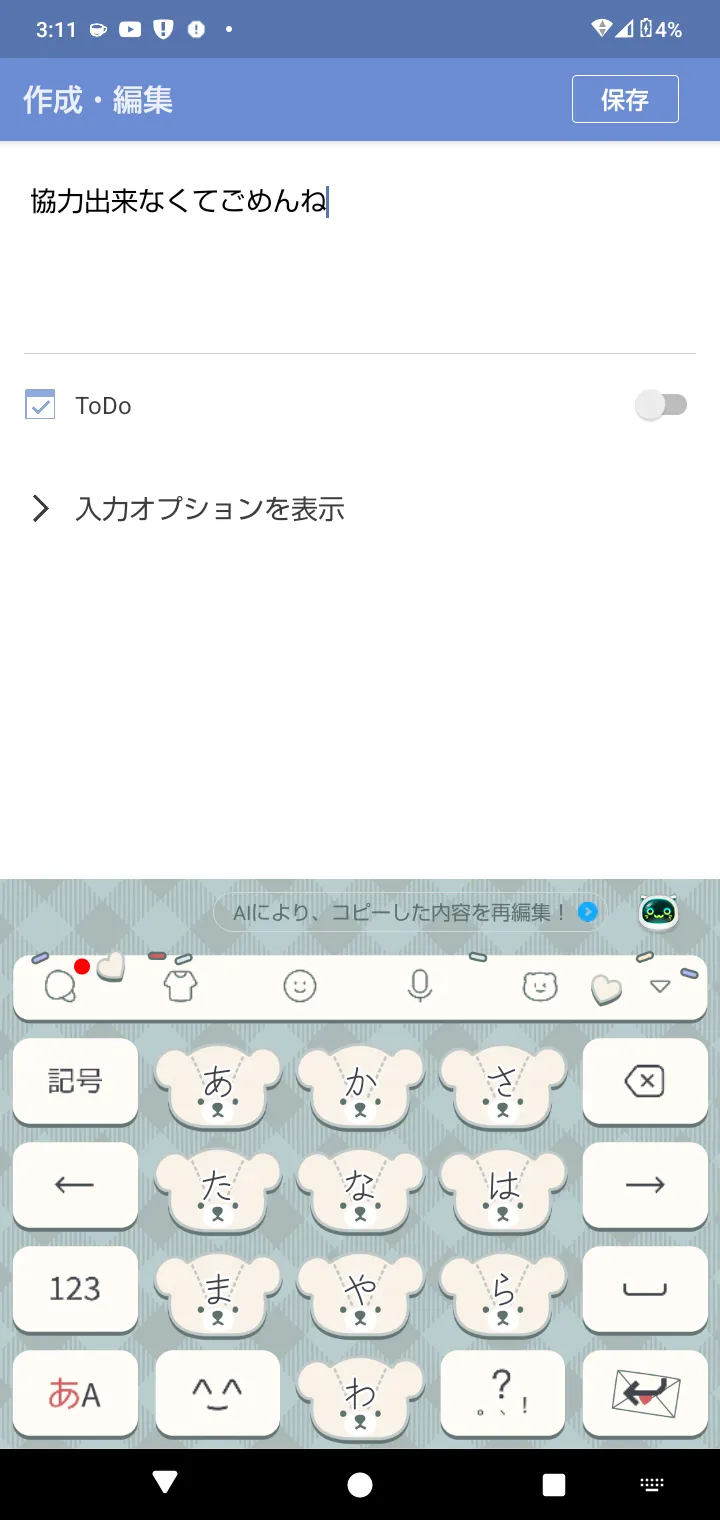Tap the bear face sticker icon
The image size is (720, 1520).
(540, 987)
